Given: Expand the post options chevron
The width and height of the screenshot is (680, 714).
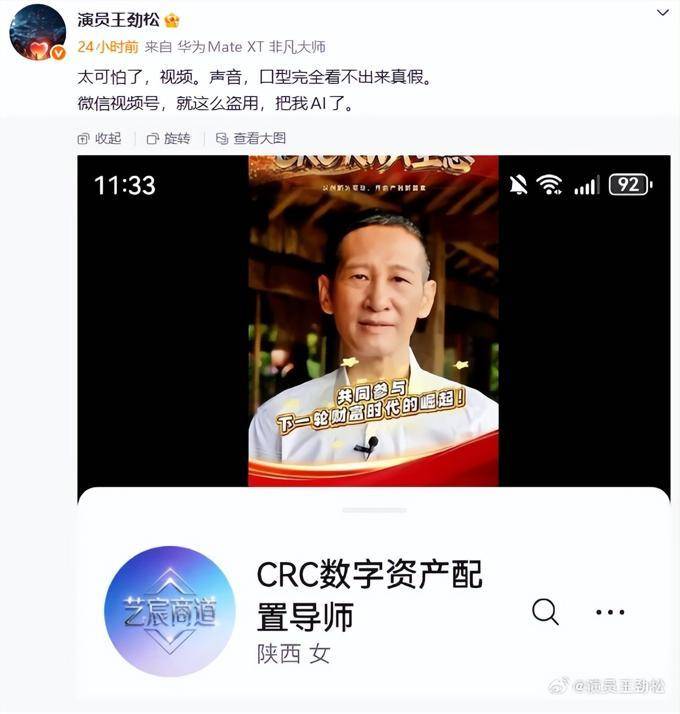Looking at the screenshot, I should [662, 13].
